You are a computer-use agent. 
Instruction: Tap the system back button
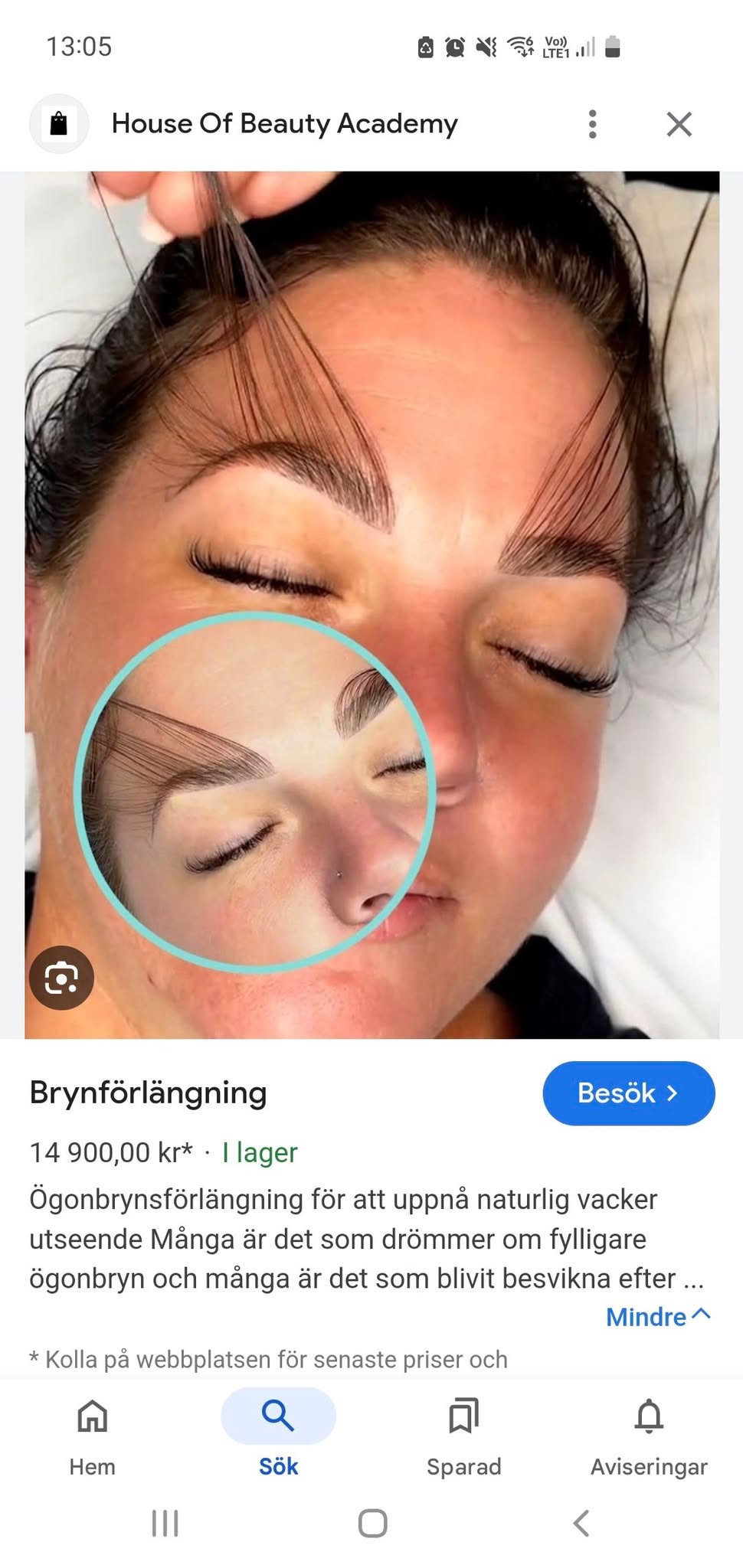pos(581,1523)
